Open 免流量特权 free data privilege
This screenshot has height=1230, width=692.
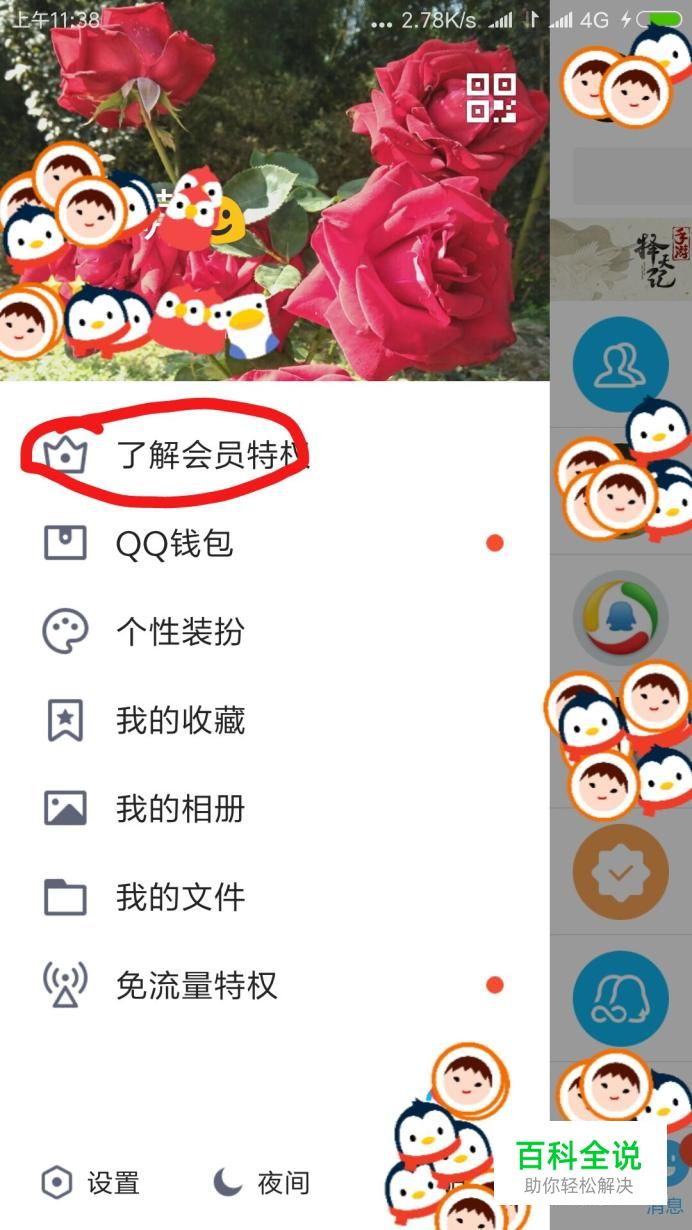[275, 985]
